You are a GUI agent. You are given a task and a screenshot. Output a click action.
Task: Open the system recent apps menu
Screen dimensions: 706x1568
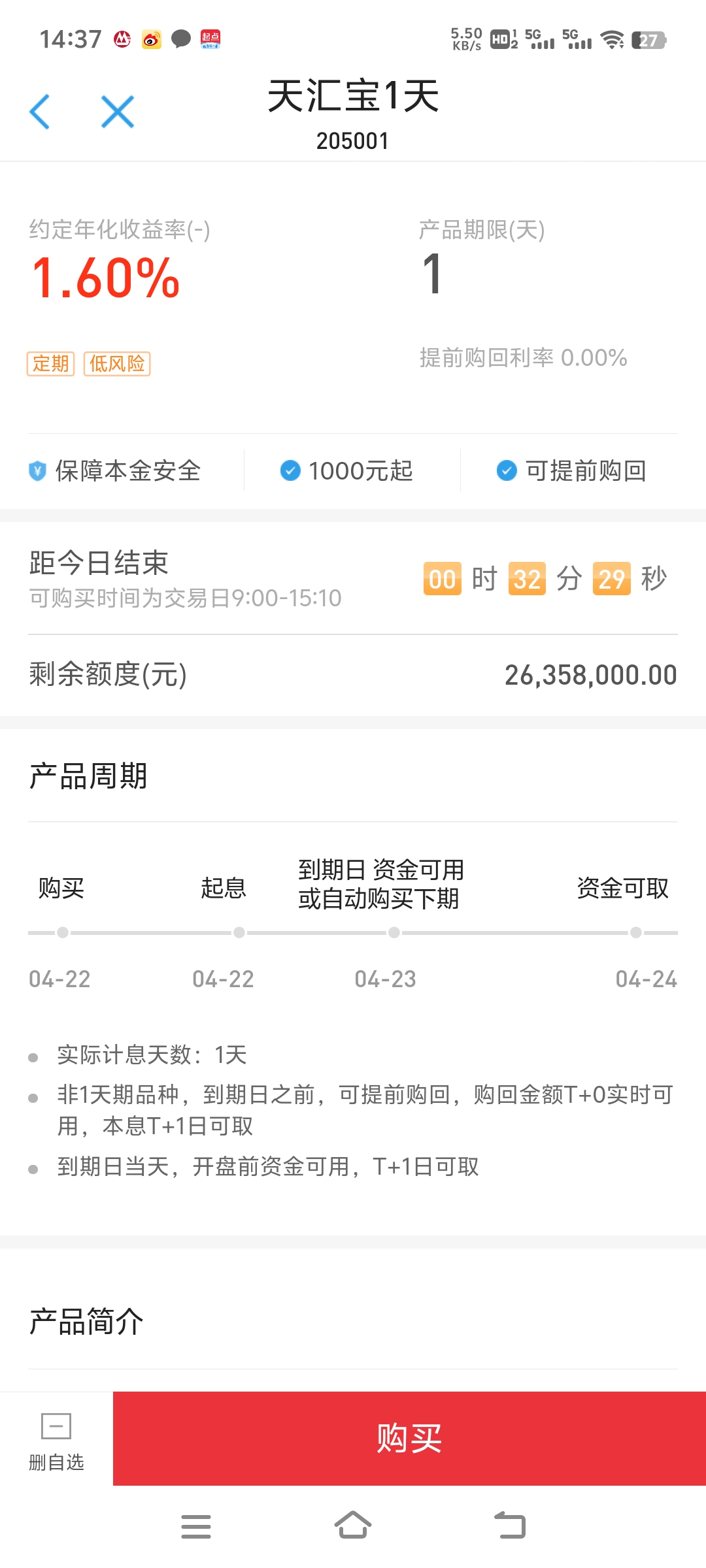[195, 1526]
